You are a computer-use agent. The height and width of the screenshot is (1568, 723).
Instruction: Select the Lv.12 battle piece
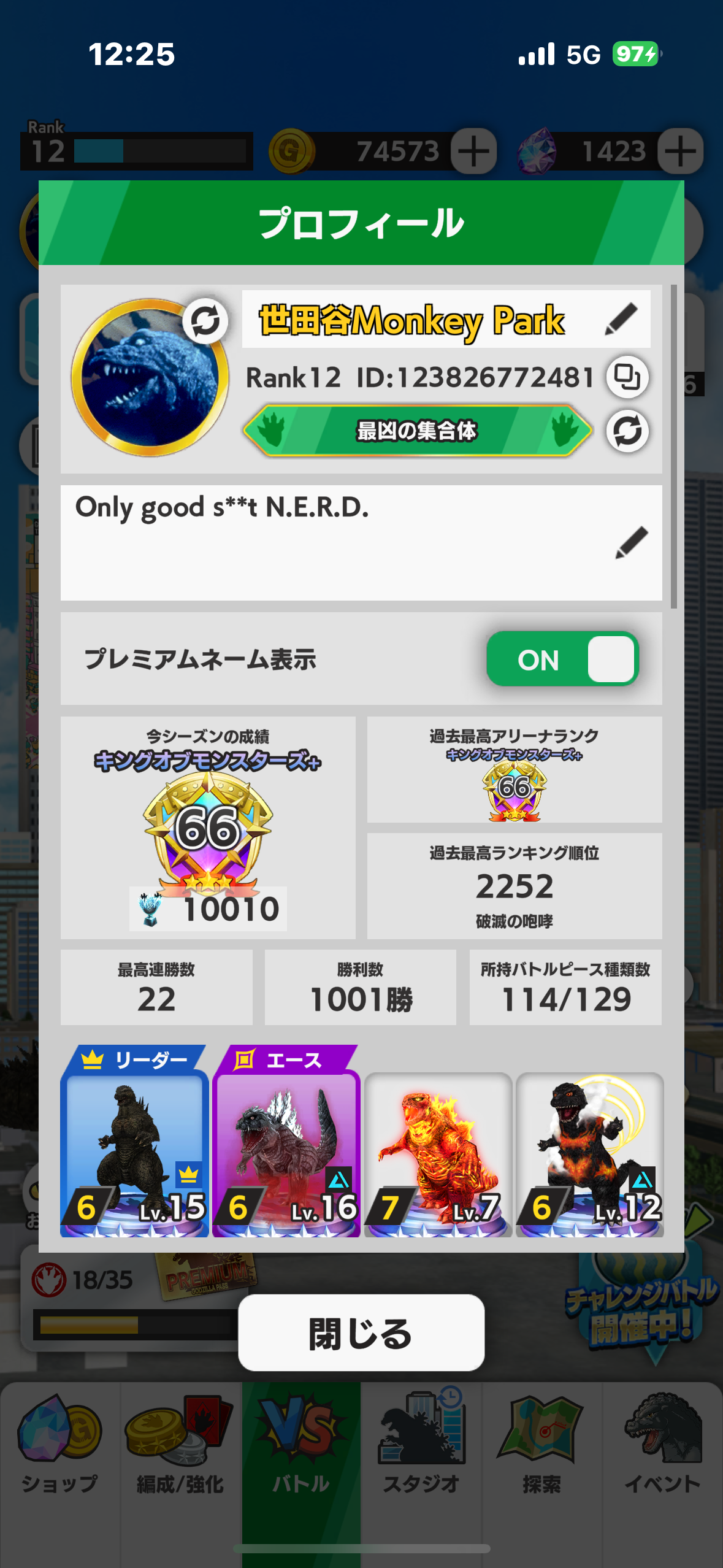pos(589,1153)
